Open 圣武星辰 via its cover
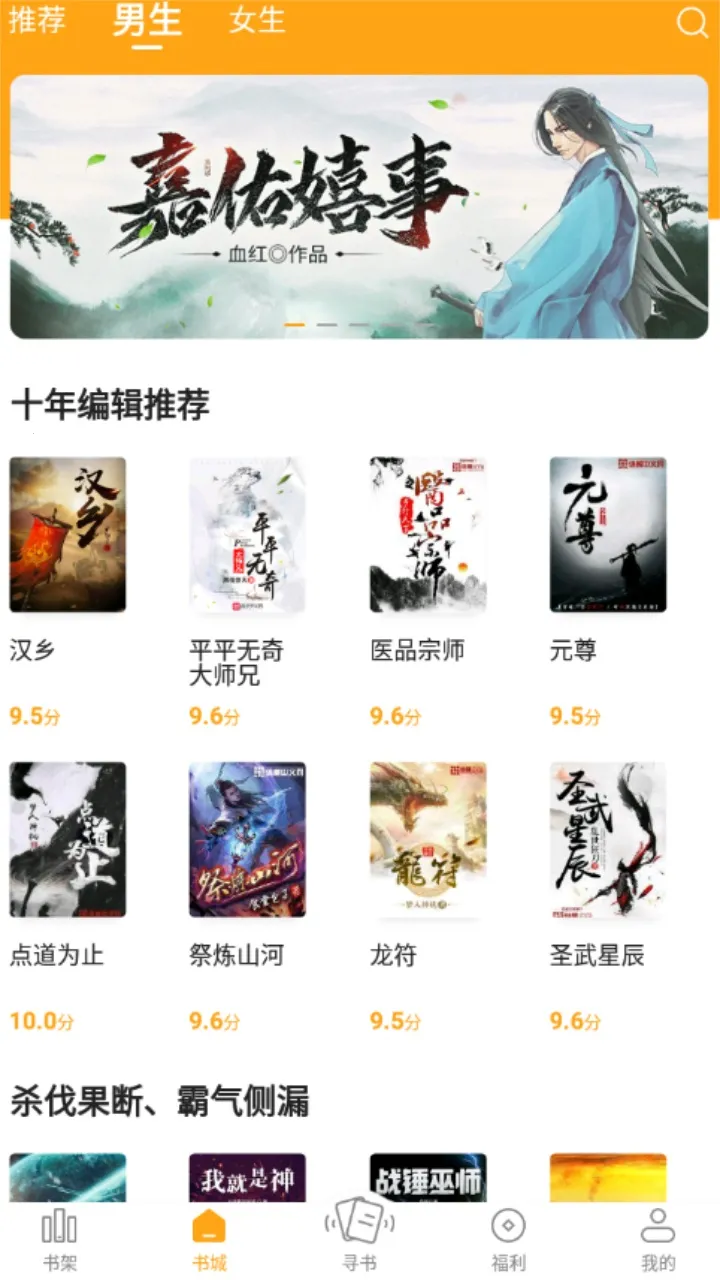This screenshot has width=720, height=1280. (607, 838)
